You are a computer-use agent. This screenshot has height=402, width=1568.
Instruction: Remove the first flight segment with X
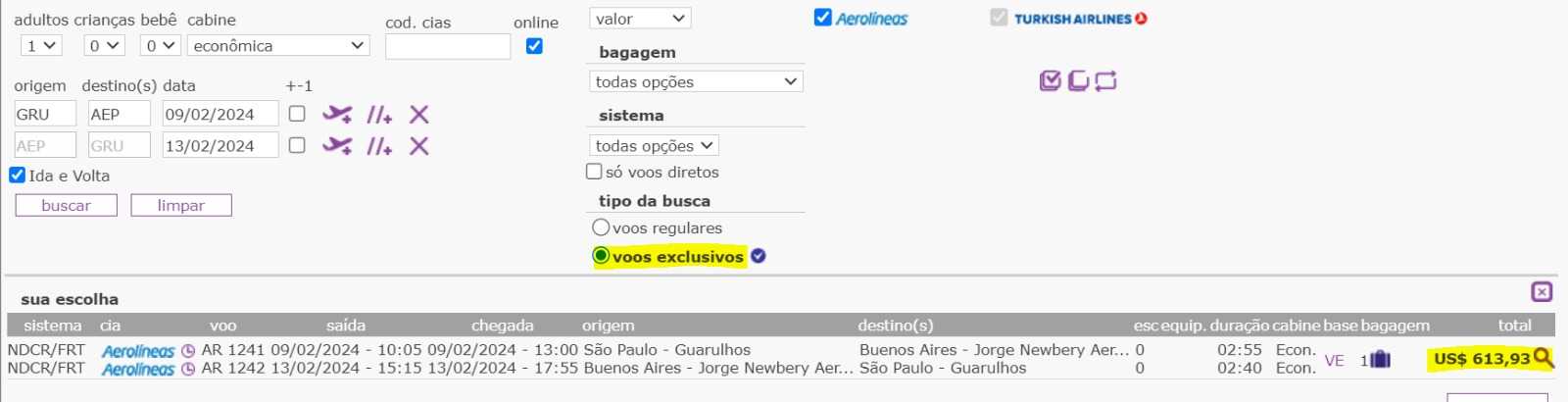click(x=418, y=115)
